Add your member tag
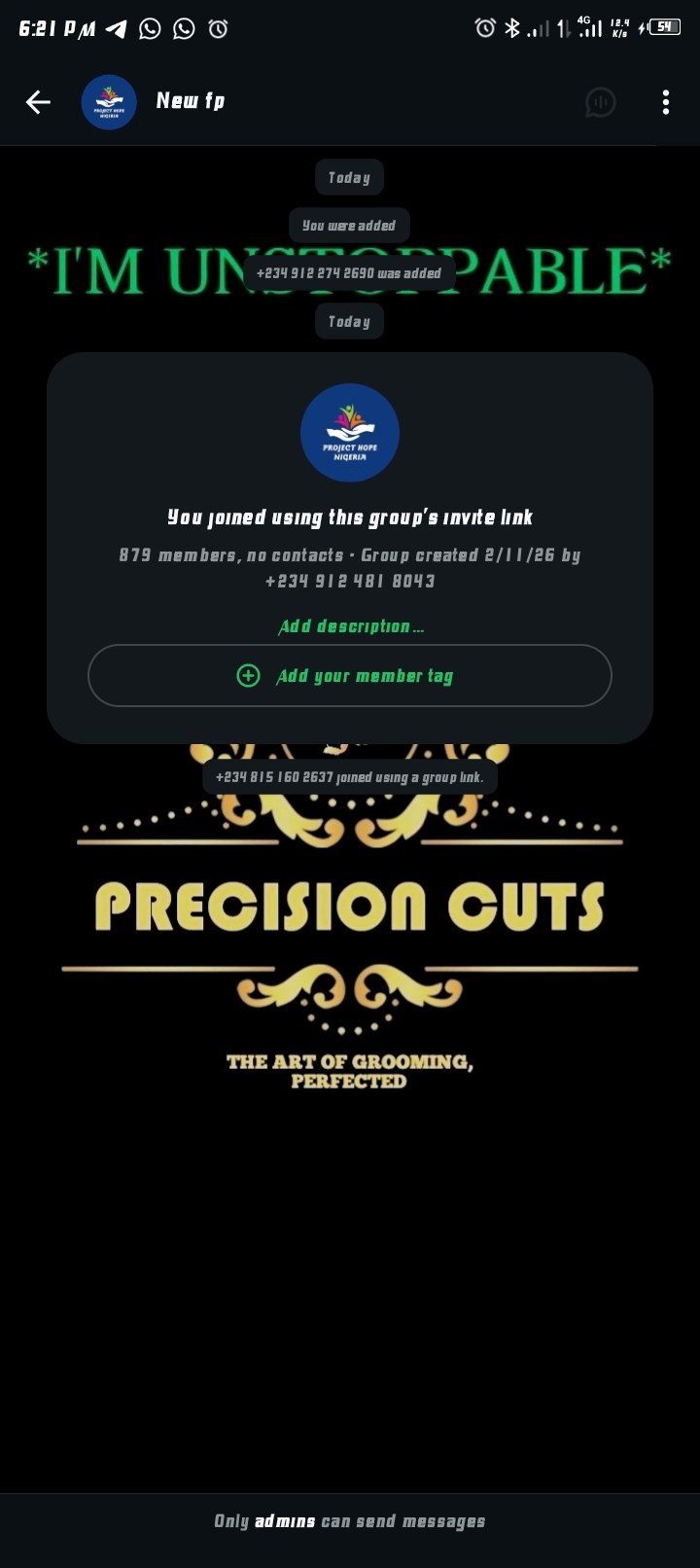 (x=350, y=676)
